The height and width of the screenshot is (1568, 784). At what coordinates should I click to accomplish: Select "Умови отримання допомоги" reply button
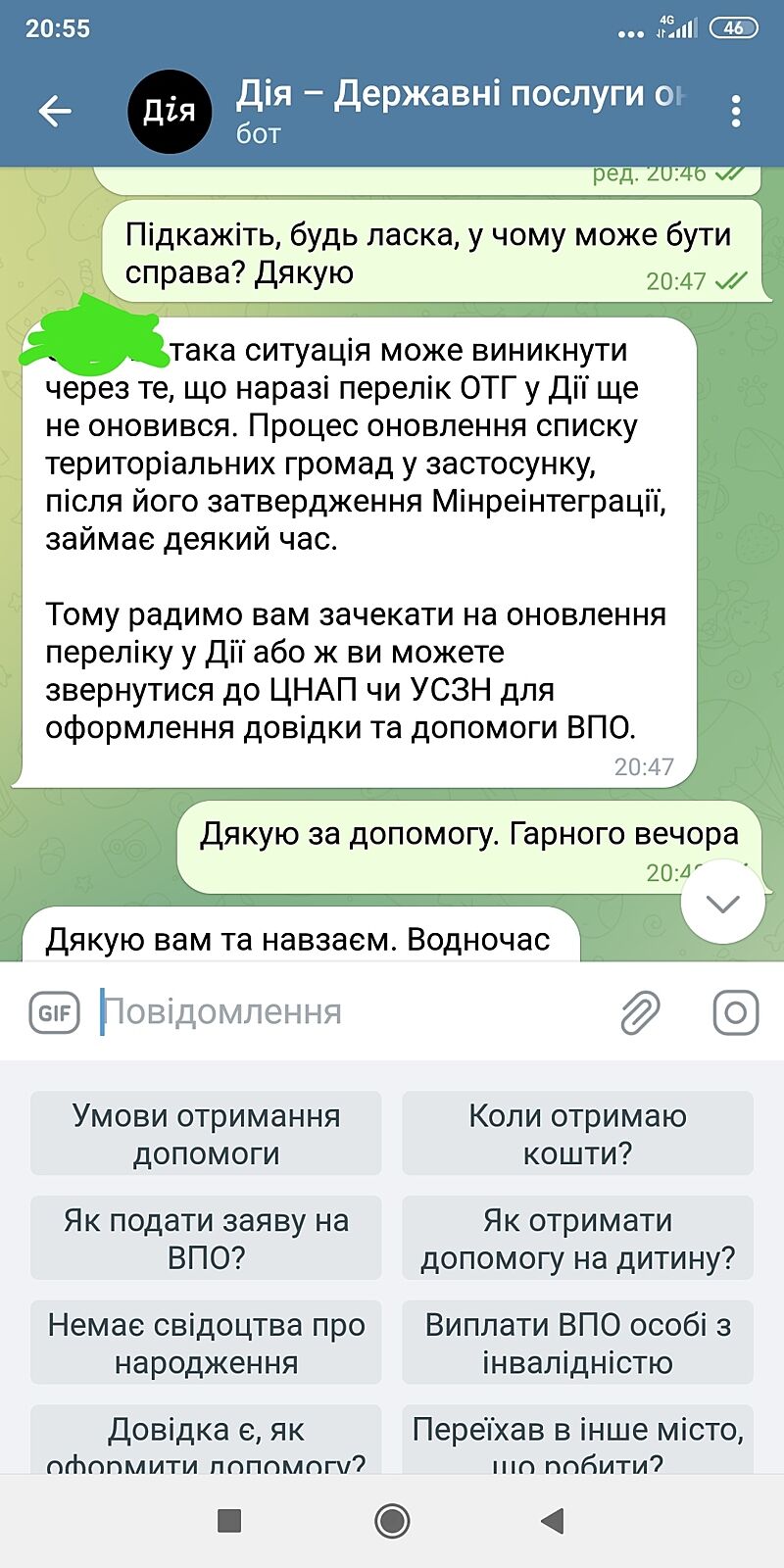click(x=206, y=1134)
